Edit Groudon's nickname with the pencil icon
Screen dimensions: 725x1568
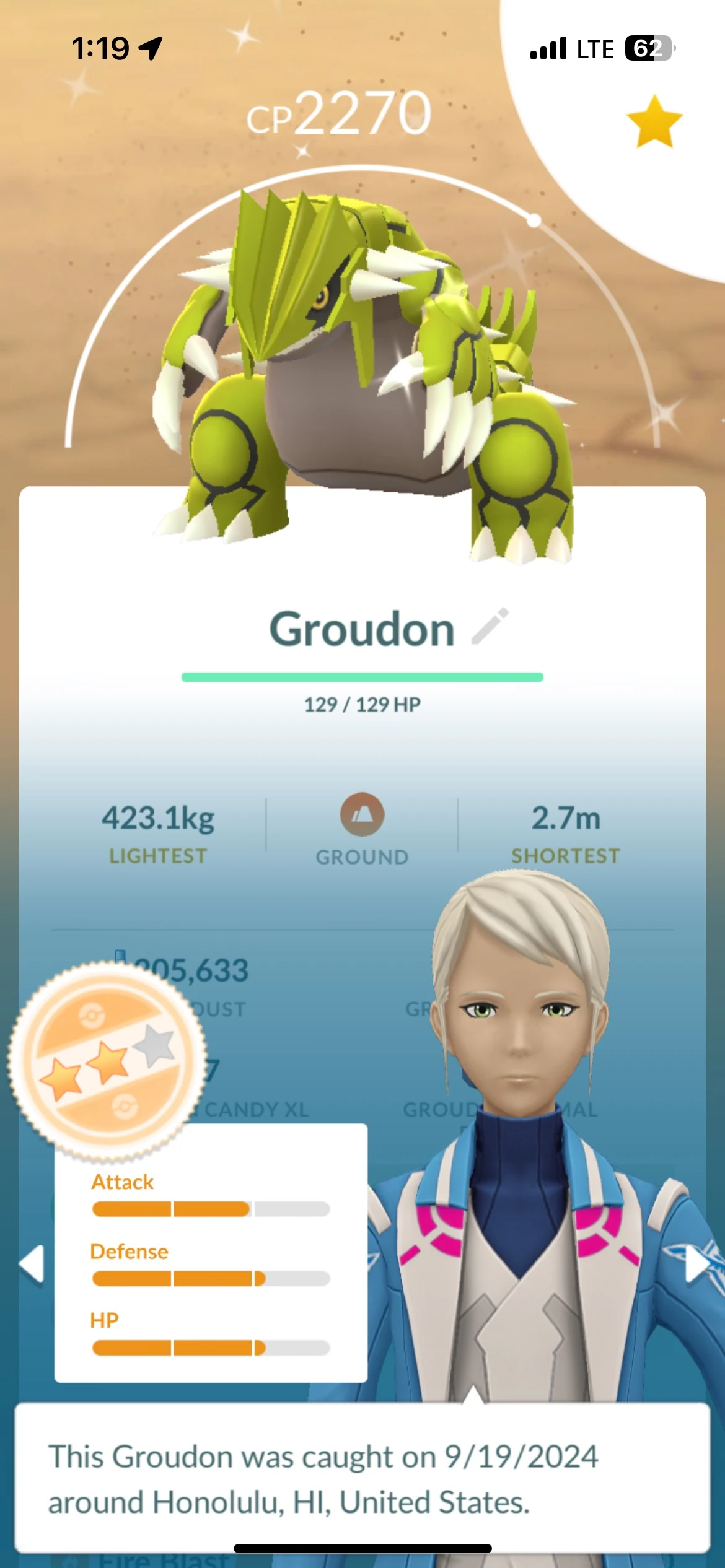click(x=490, y=626)
